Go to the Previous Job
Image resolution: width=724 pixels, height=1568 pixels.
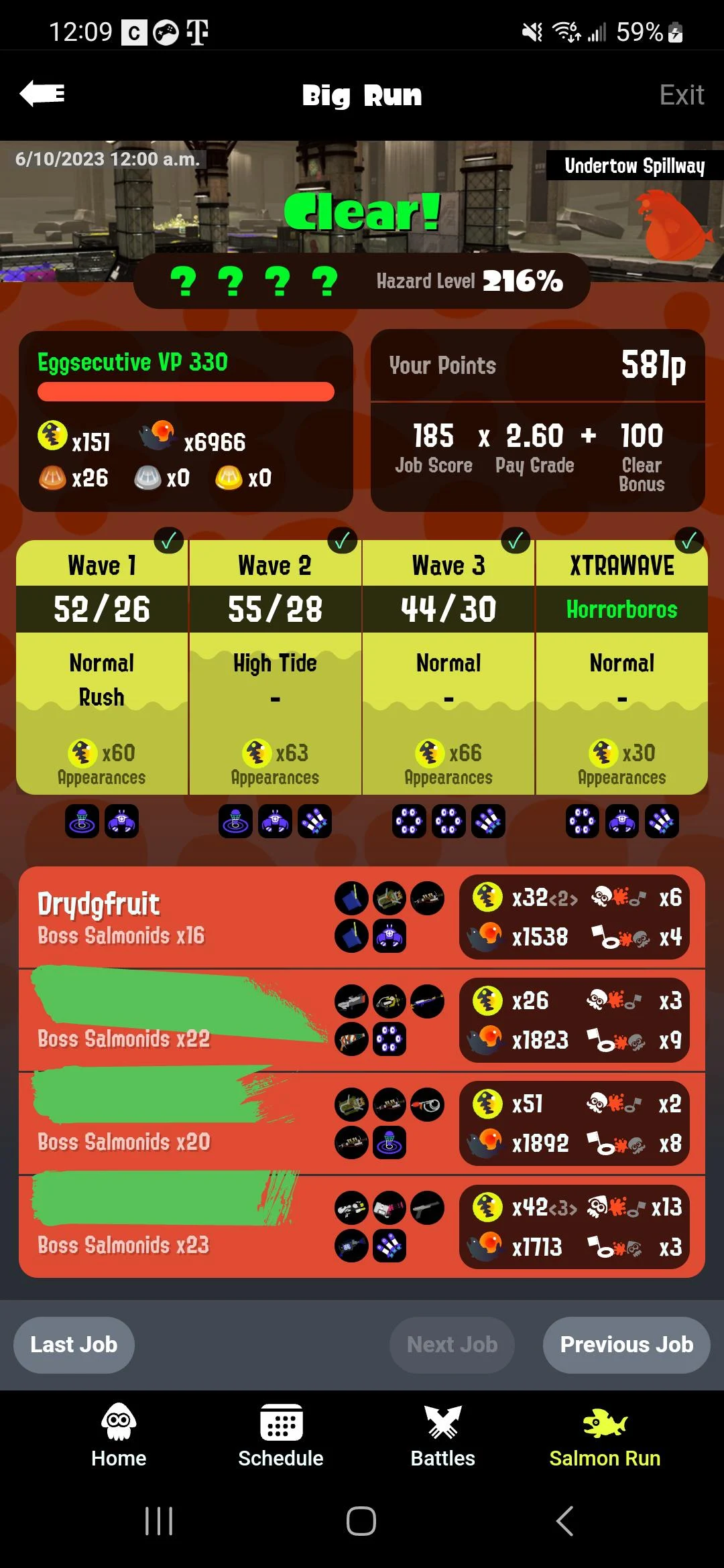click(x=626, y=1345)
